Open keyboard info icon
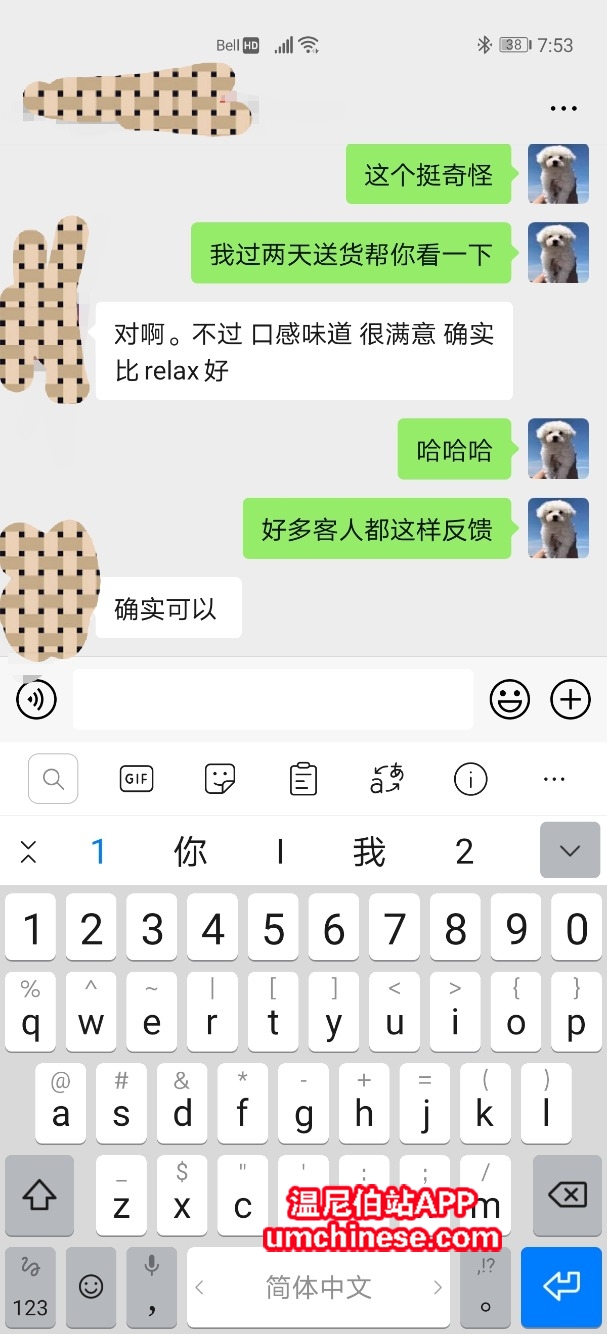 pos(470,779)
